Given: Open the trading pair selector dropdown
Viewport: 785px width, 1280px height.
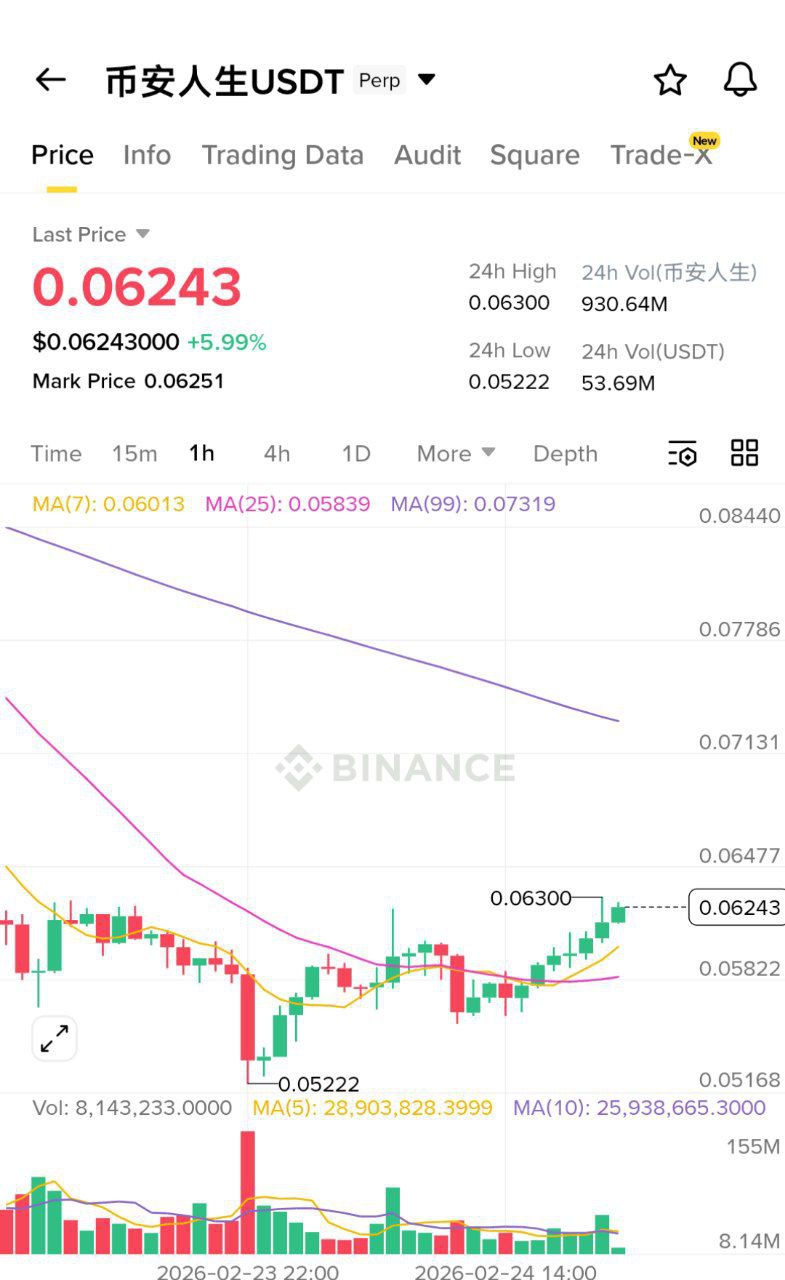Looking at the screenshot, I should point(427,80).
